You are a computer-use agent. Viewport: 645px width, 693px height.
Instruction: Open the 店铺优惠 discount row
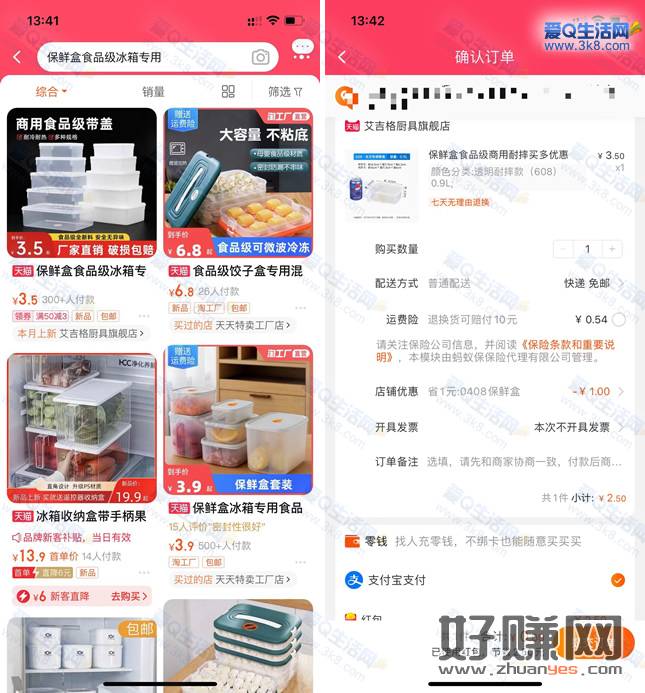[497, 391]
